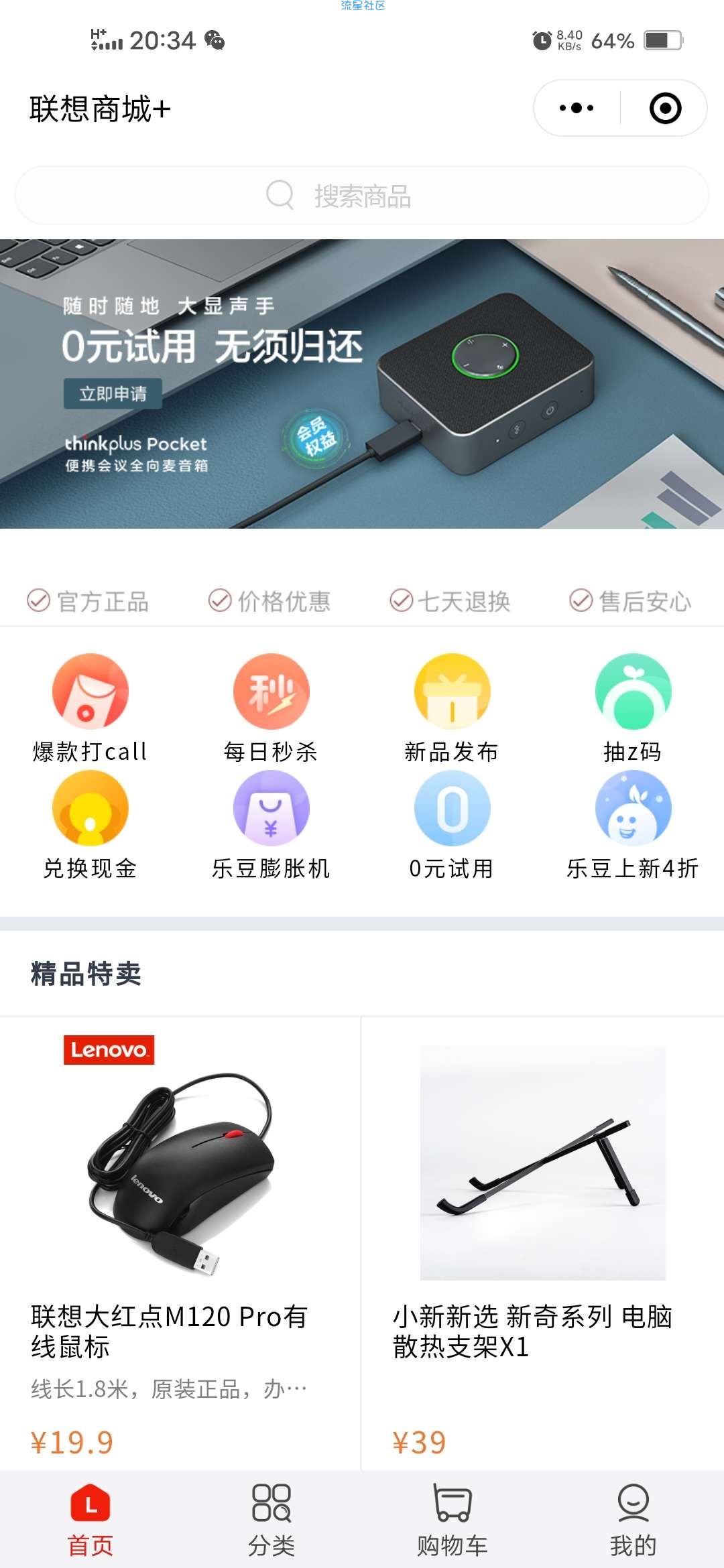Open the mini program more-options menu
This screenshot has height=1568, width=724.
click(577, 108)
